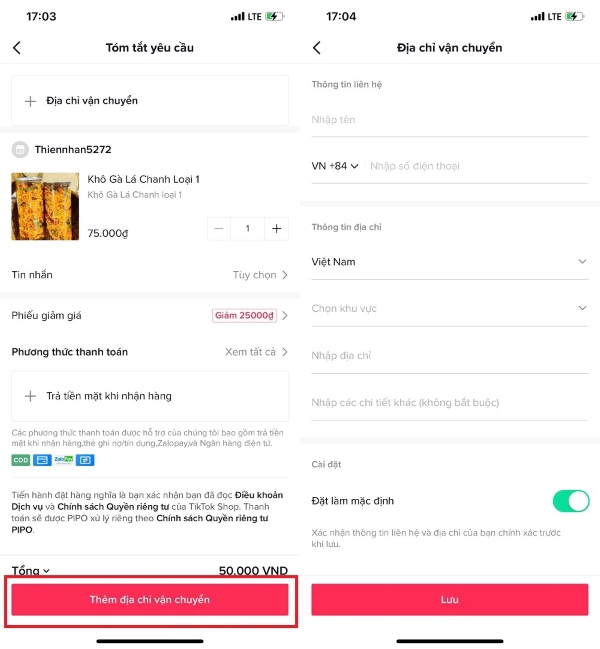Go back from the Tóm tắt yêu cầu screen

(x=17, y=48)
